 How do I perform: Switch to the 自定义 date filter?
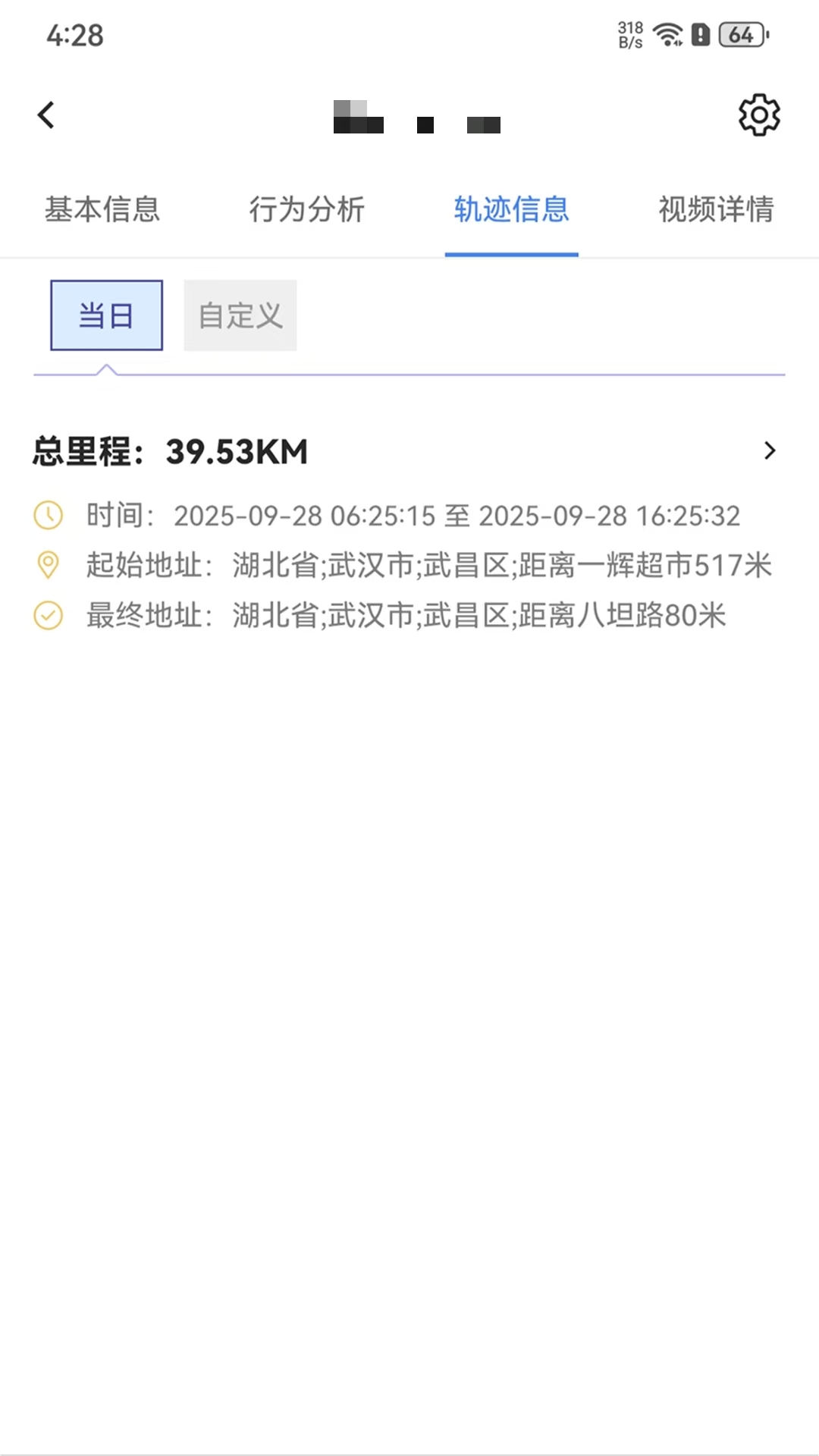pyautogui.click(x=240, y=315)
